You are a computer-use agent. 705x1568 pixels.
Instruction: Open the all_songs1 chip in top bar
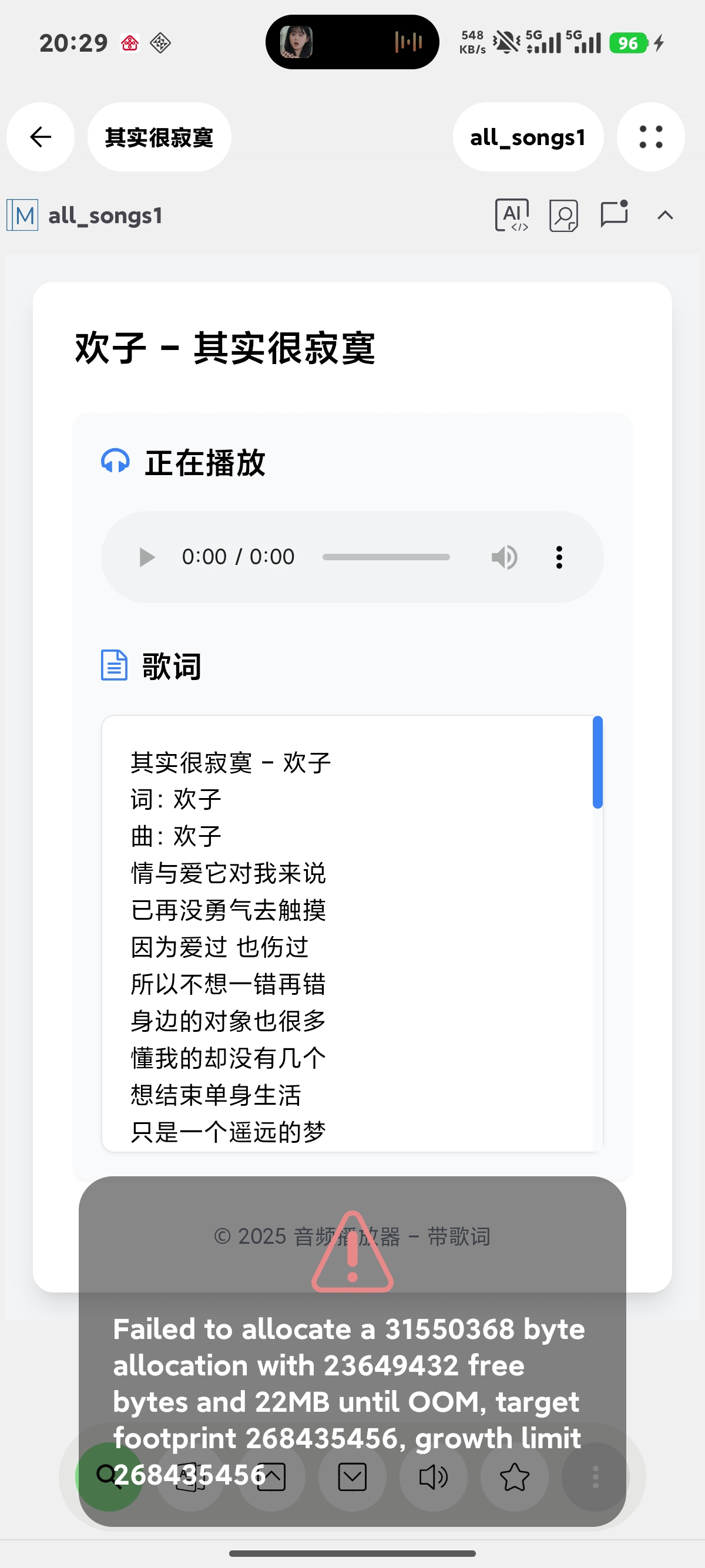[528, 137]
